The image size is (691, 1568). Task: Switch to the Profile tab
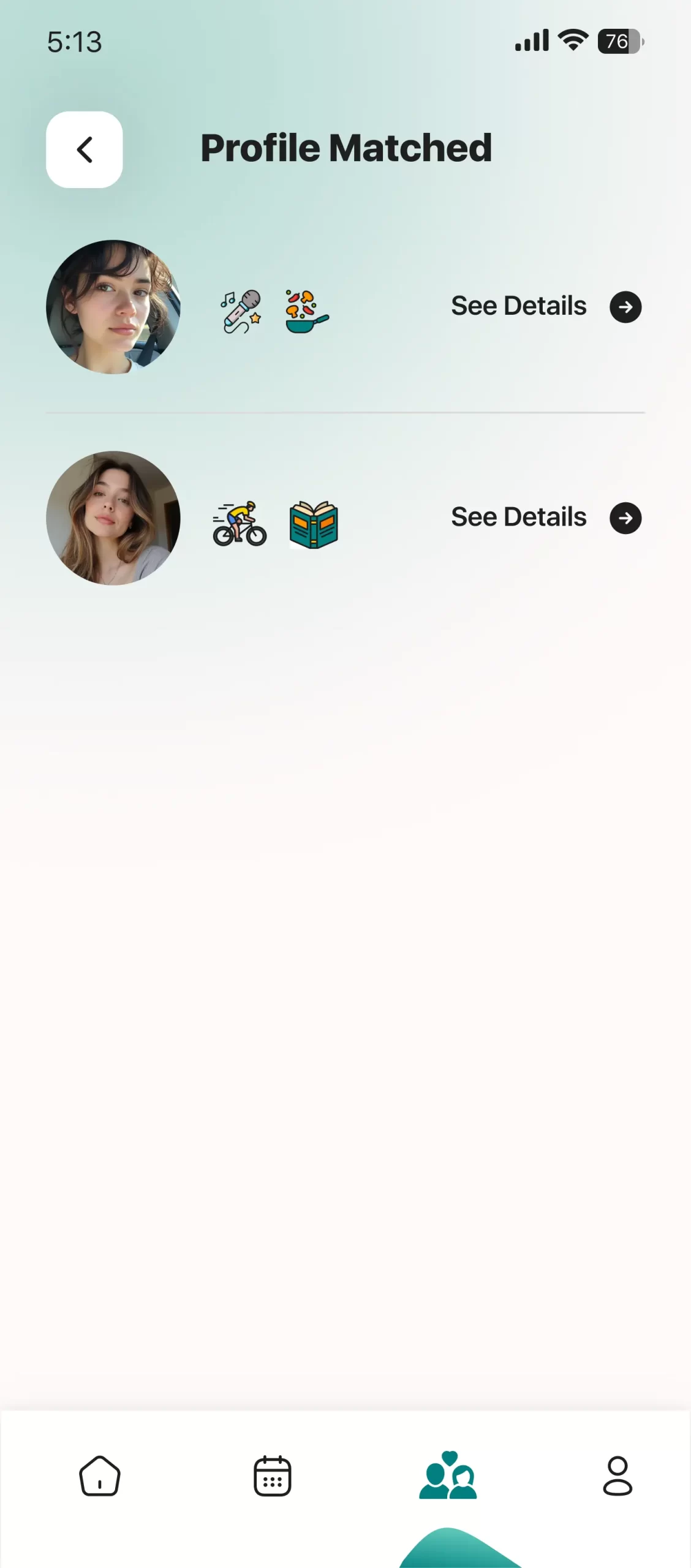coord(617,1476)
